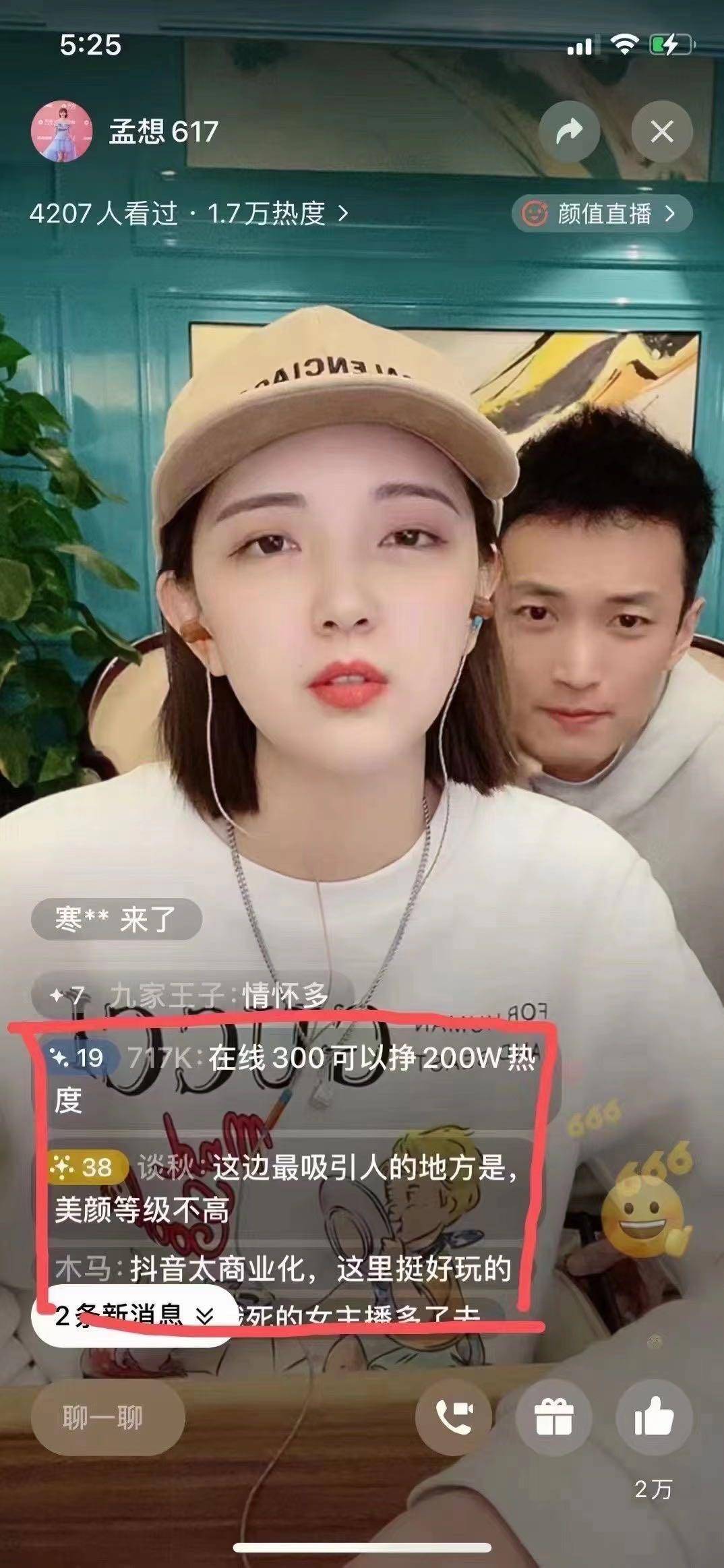This screenshot has width=724, height=1568.
Task: Like the stream with thumbs up
Action: point(653,1417)
